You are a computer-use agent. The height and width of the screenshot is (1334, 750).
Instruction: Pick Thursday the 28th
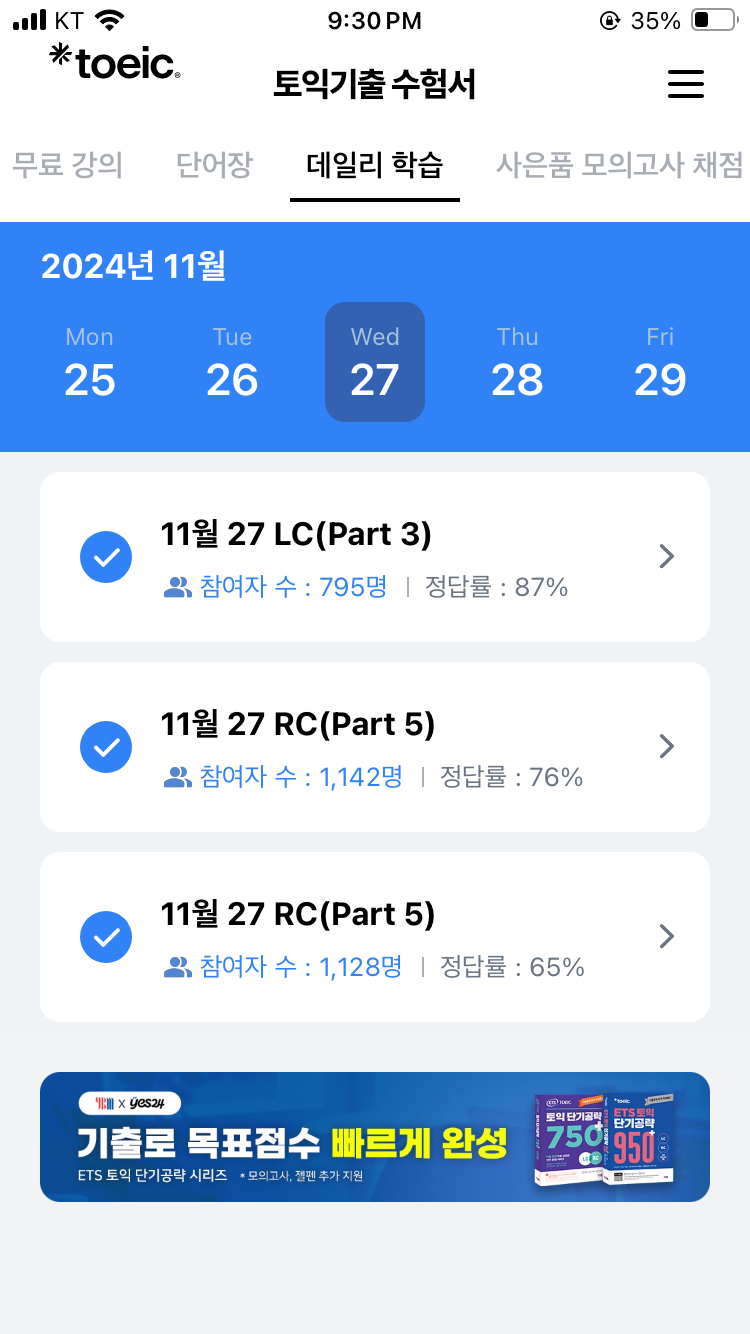(x=517, y=362)
